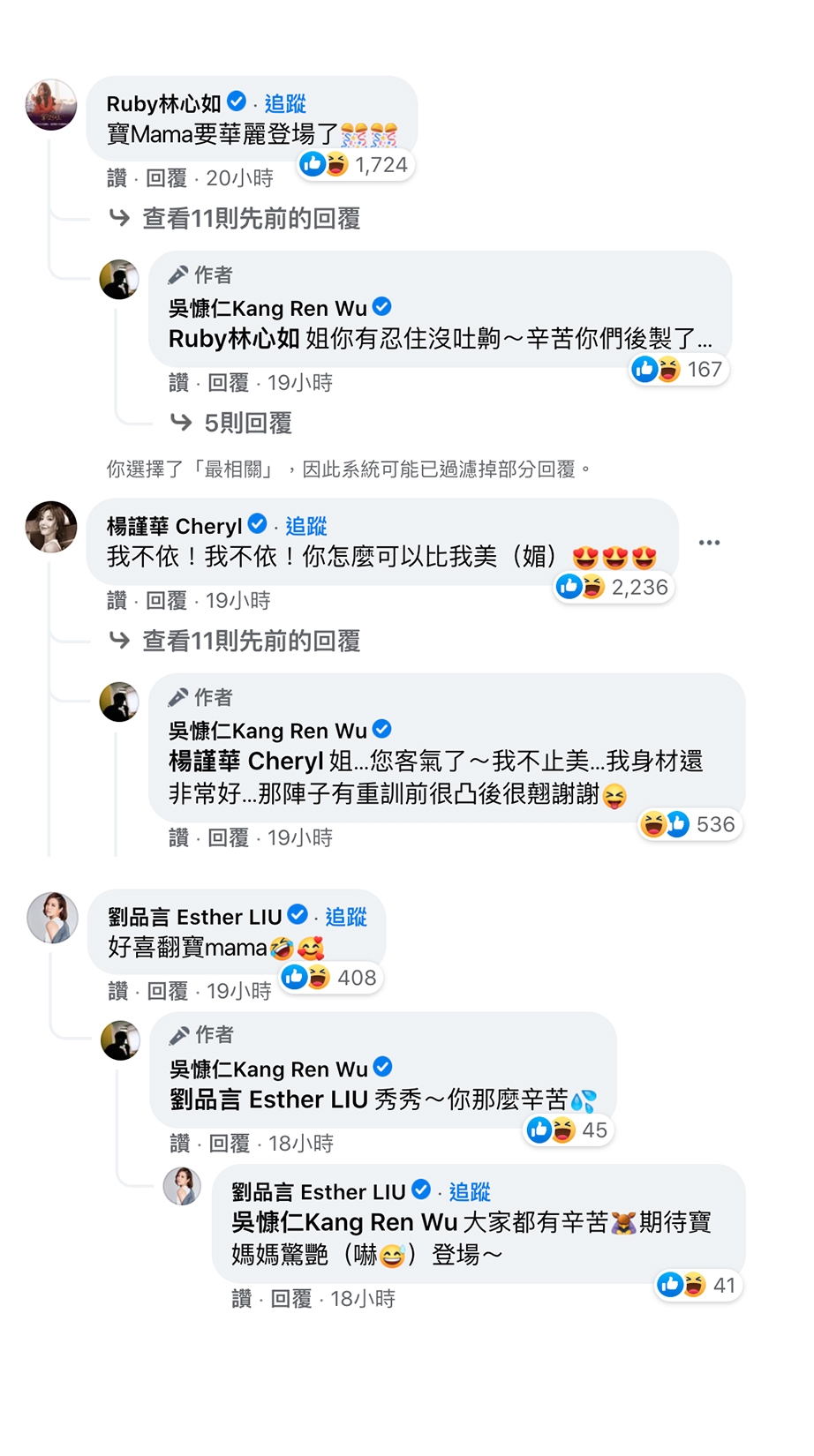Click the verified badge next to 劉品言 Esther LIU
Screen dimensions: 814x1456
coord(297,914)
